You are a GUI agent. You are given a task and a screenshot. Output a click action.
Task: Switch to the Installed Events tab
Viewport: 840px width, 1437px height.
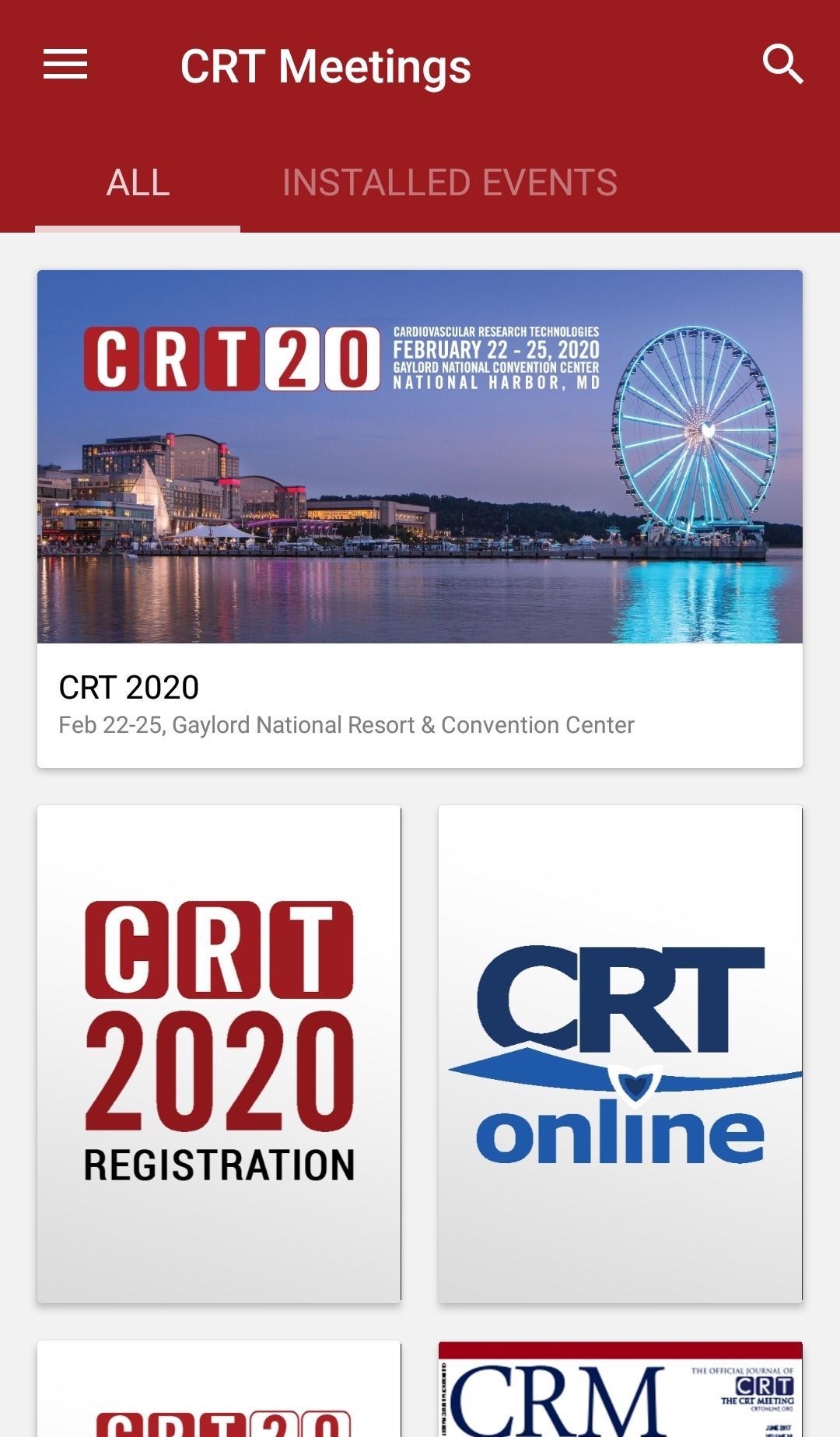450,184
